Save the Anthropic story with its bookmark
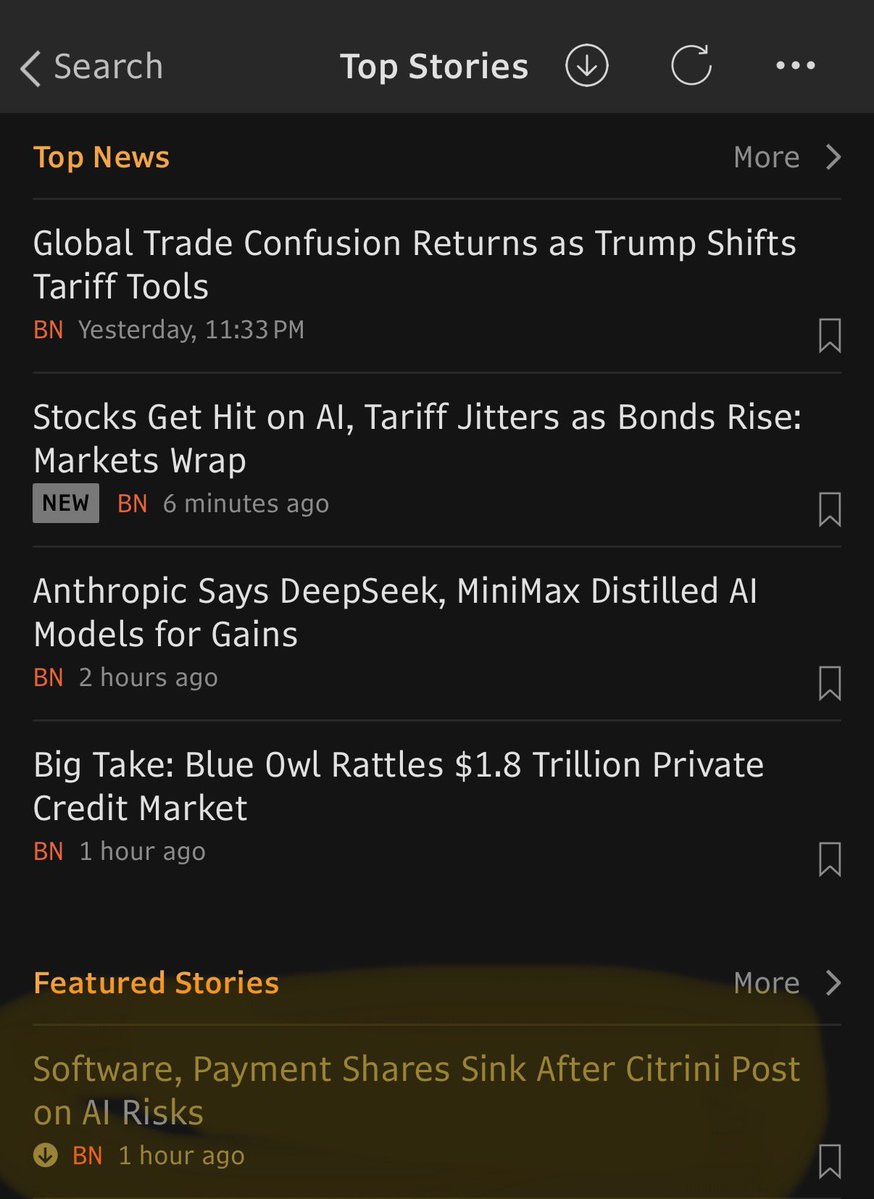Image resolution: width=874 pixels, height=1199 pixels. 829,683
